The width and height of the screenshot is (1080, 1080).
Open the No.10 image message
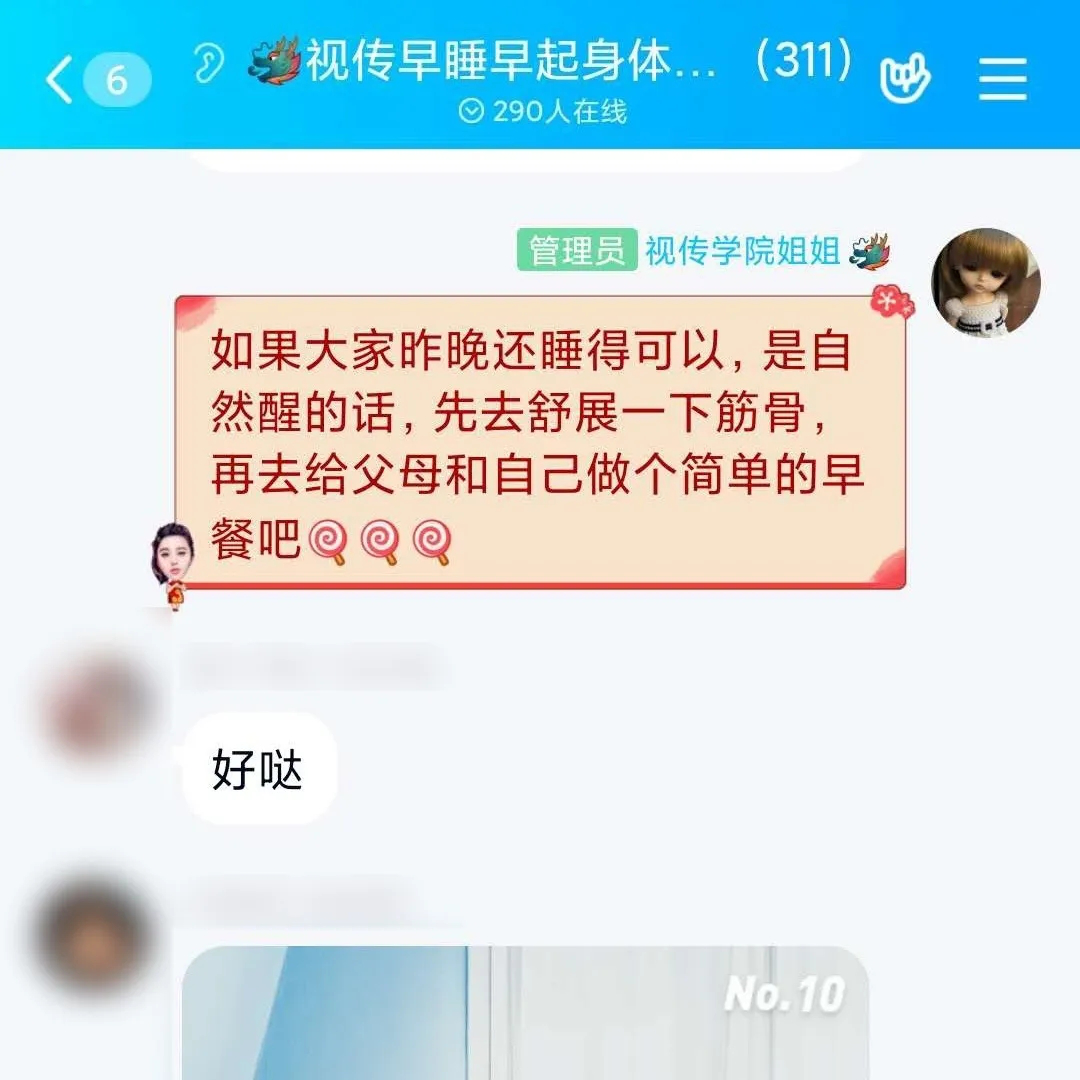coord(525,1012)
